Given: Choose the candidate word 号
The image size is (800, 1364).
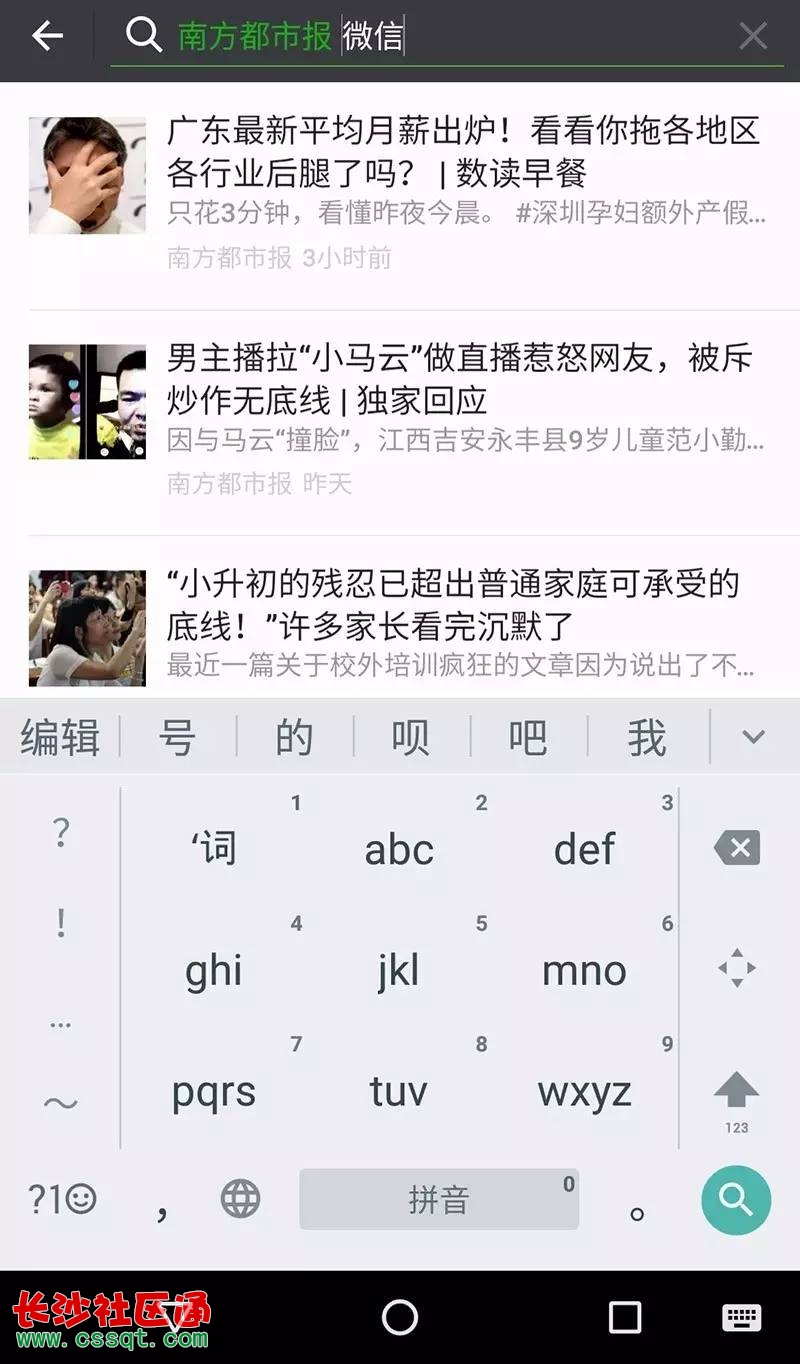Looking at the screenshot, I should (x=177, y=738).
